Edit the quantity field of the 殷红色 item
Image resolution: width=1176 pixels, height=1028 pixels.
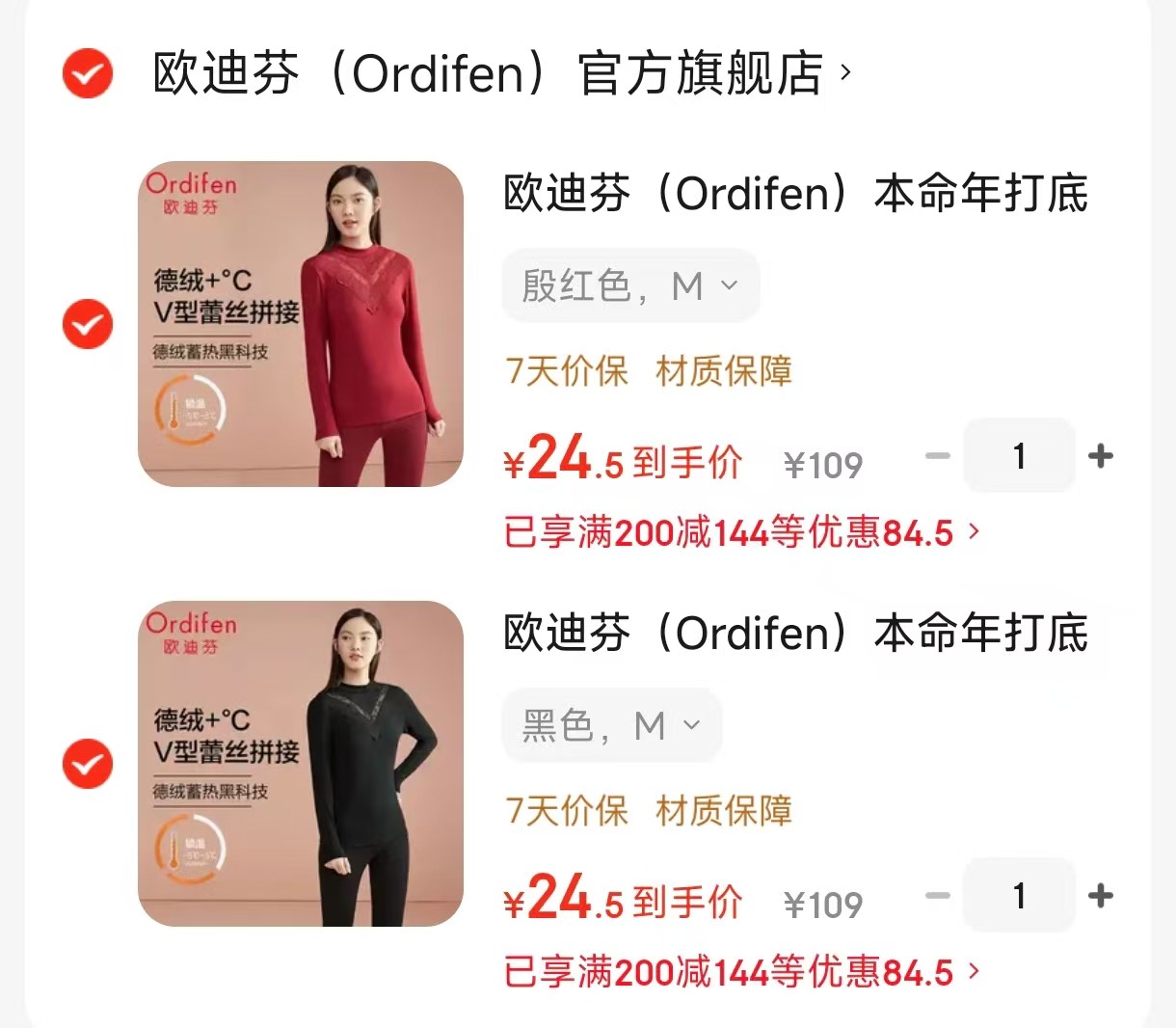[1019, 456]
